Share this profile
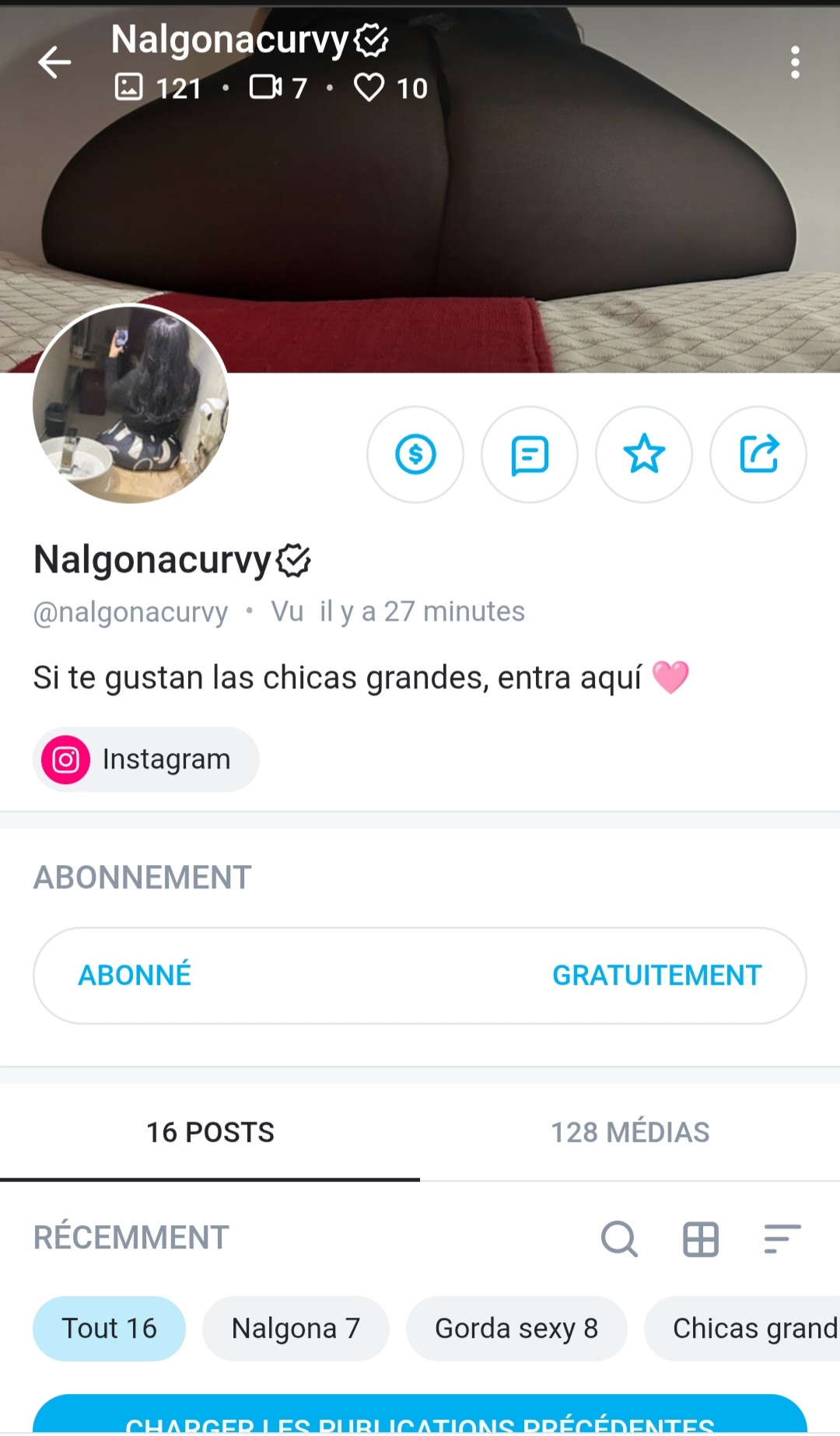 pyautogui.click(x=758, y=454)
